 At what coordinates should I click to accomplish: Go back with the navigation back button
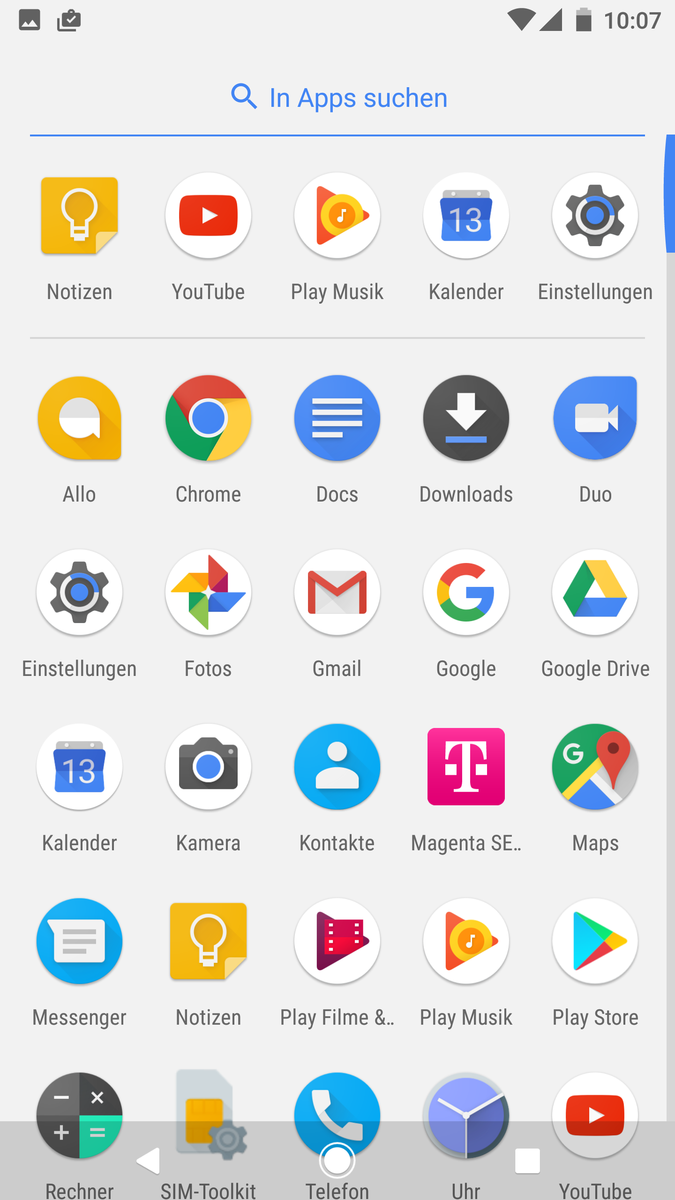pyautogui.click(x=148, y=1160)
